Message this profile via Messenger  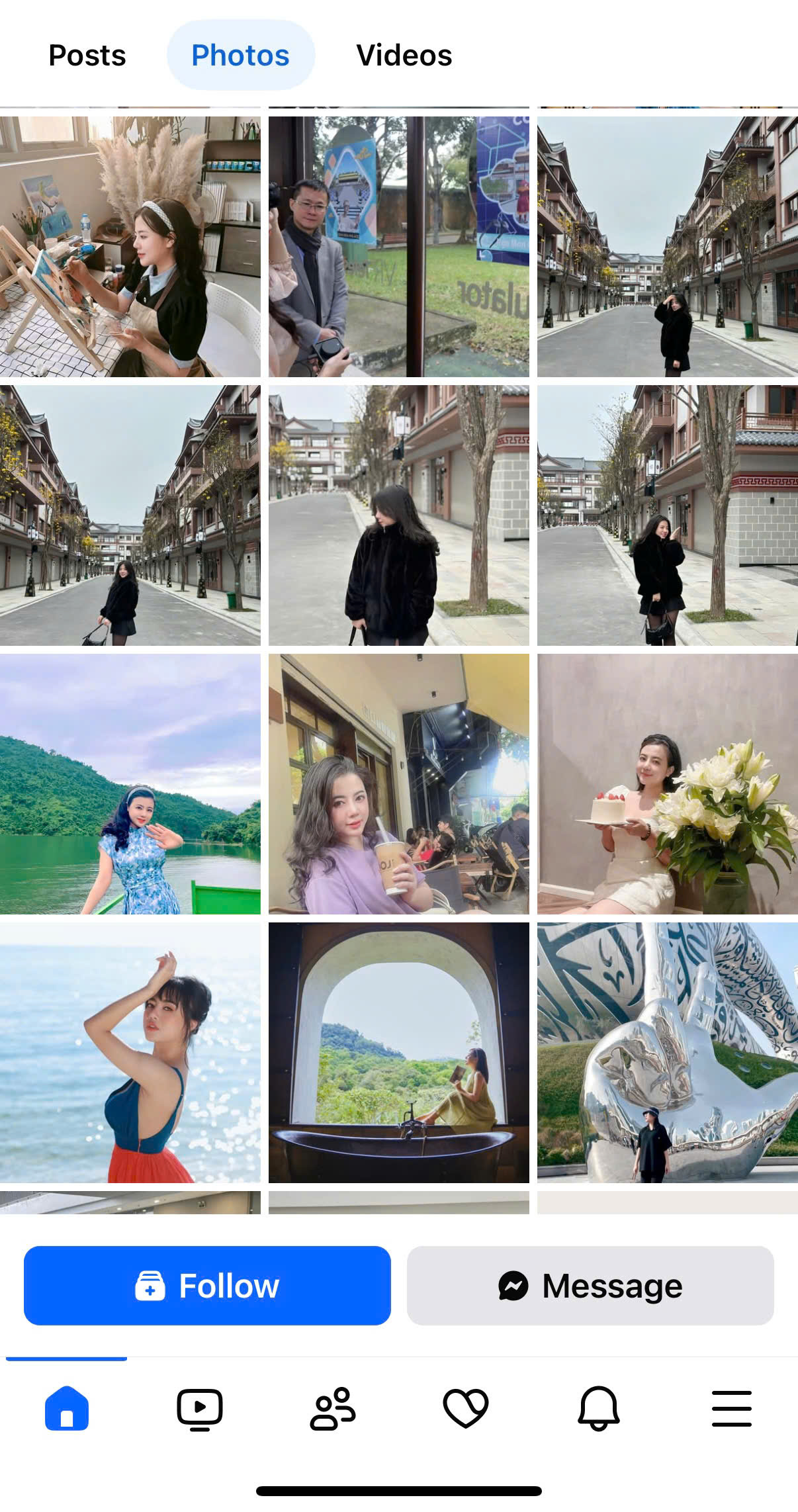coord(590,1286)
